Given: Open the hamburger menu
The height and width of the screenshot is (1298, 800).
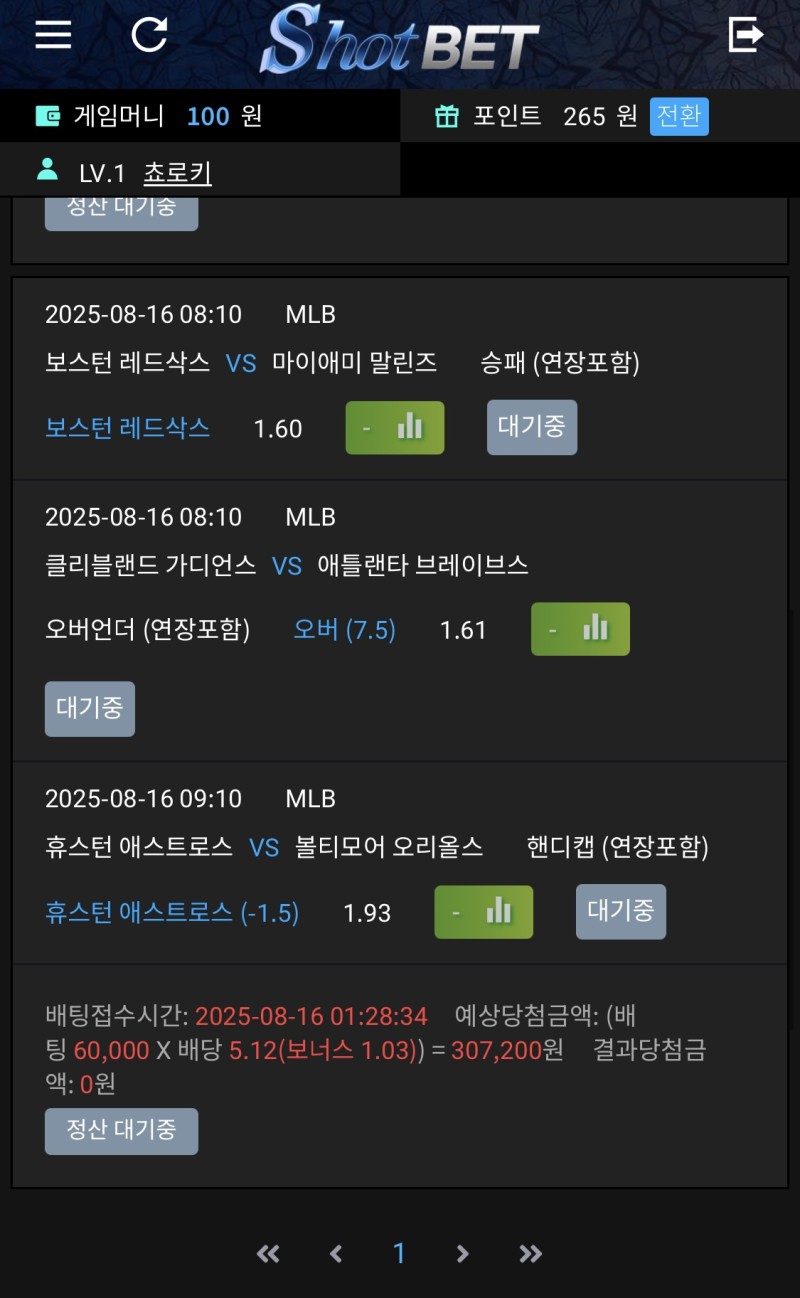Looking at the screenshot, I should (53, 34).
